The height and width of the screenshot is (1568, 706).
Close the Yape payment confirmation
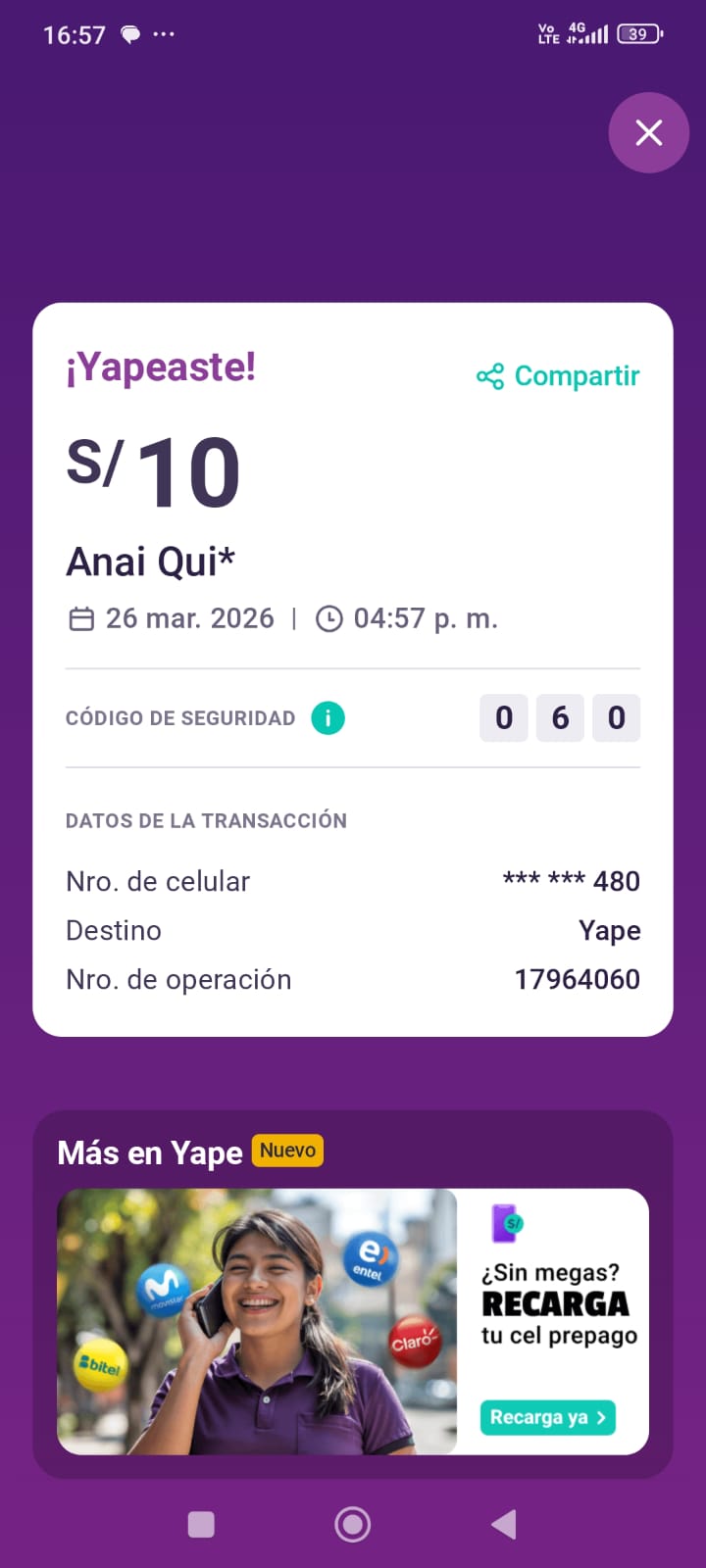[x=648, y=132]
